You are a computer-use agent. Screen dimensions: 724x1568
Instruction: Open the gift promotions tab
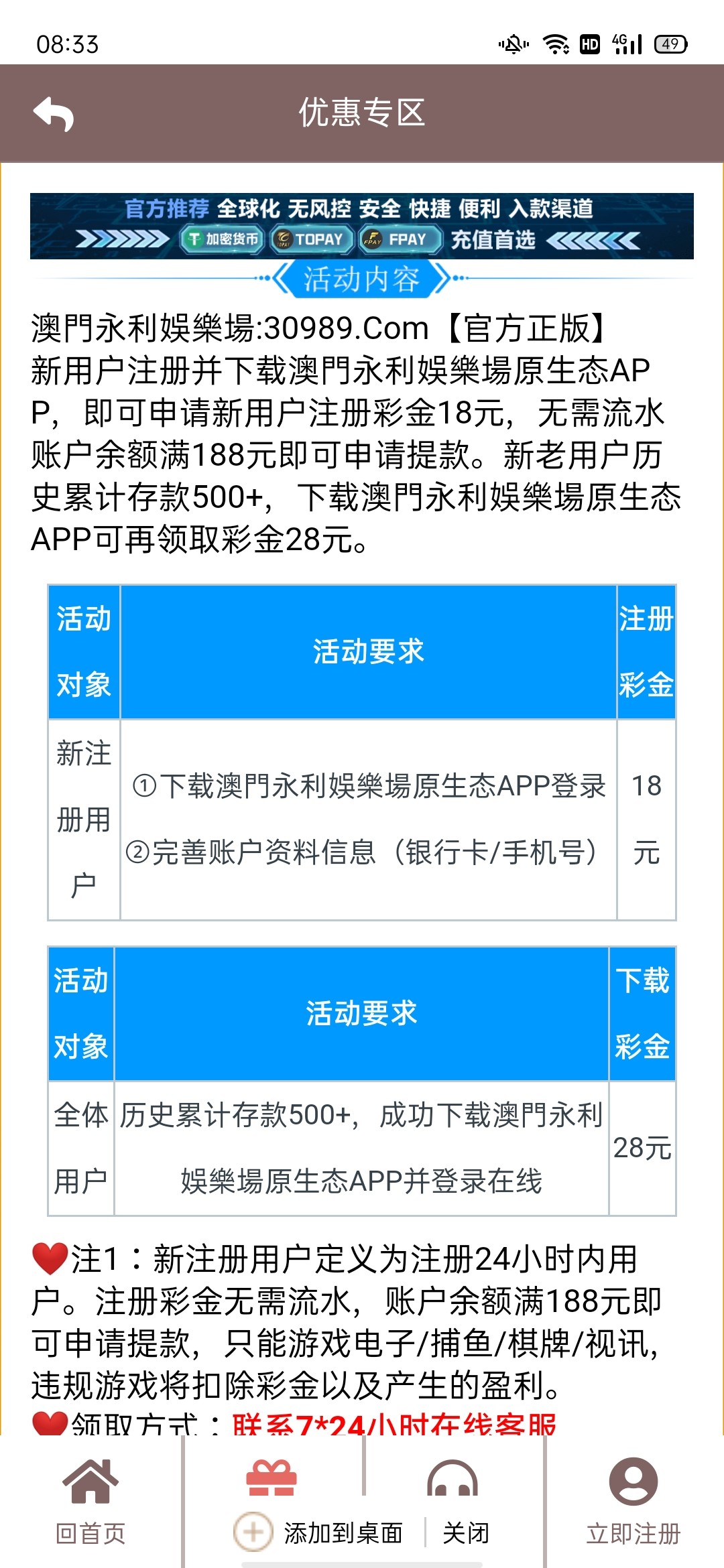(x=271, y=1478)
